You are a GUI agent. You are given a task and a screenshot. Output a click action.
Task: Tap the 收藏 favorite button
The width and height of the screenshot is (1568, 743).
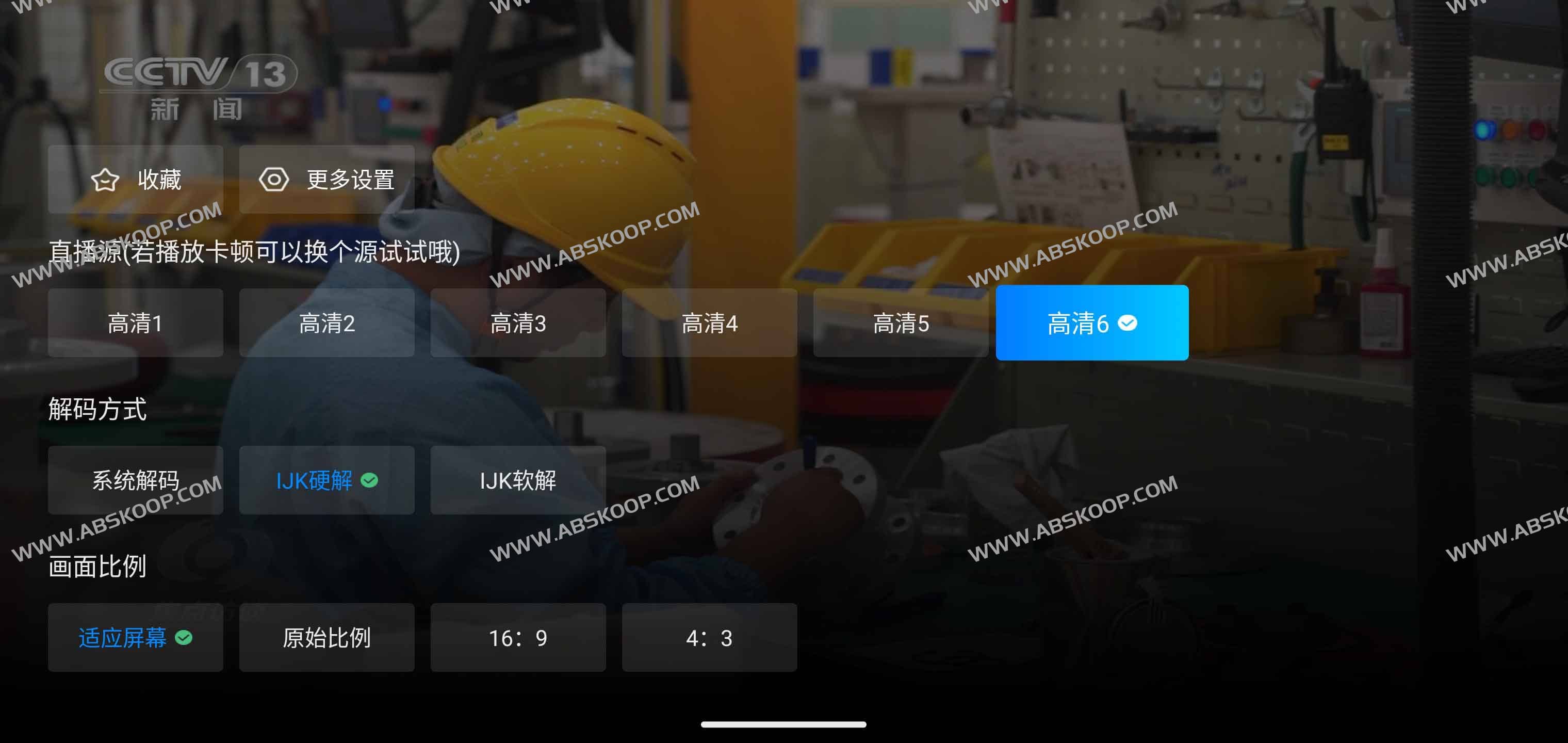click(x=136, y=179)
